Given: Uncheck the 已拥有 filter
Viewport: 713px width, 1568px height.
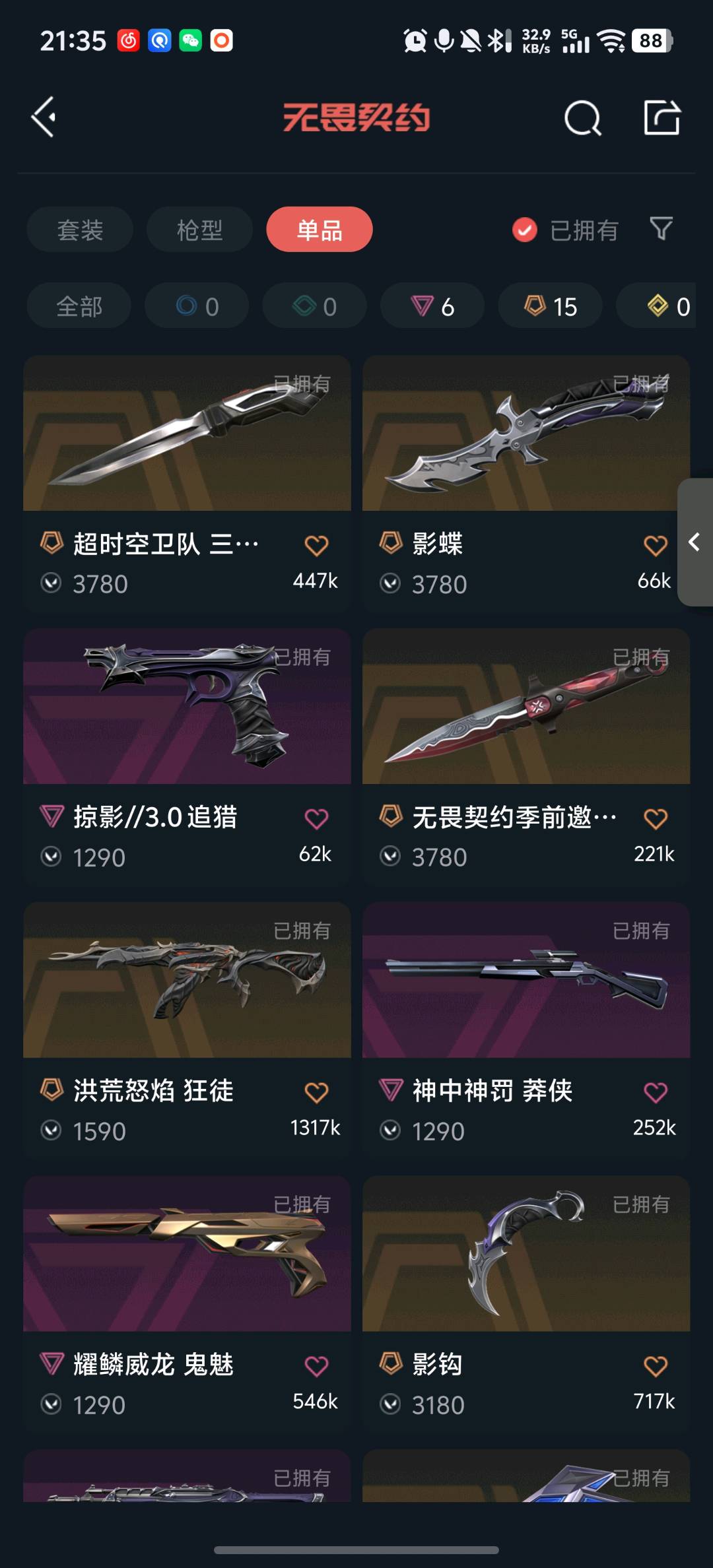Looking at the screenshot, I should (x=564, y=230).
